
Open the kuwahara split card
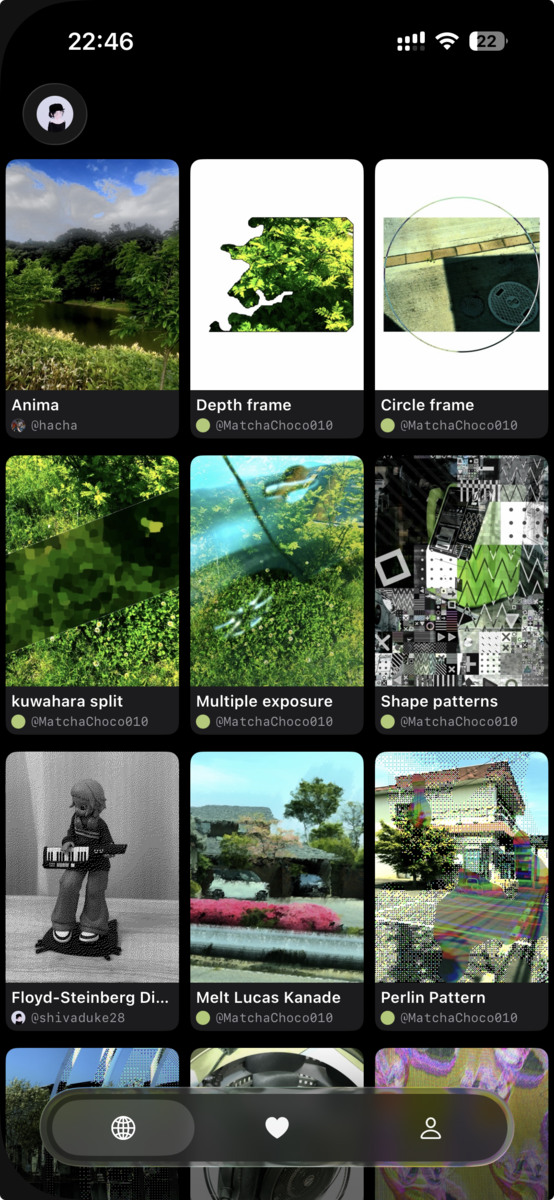tap(92, 595)
